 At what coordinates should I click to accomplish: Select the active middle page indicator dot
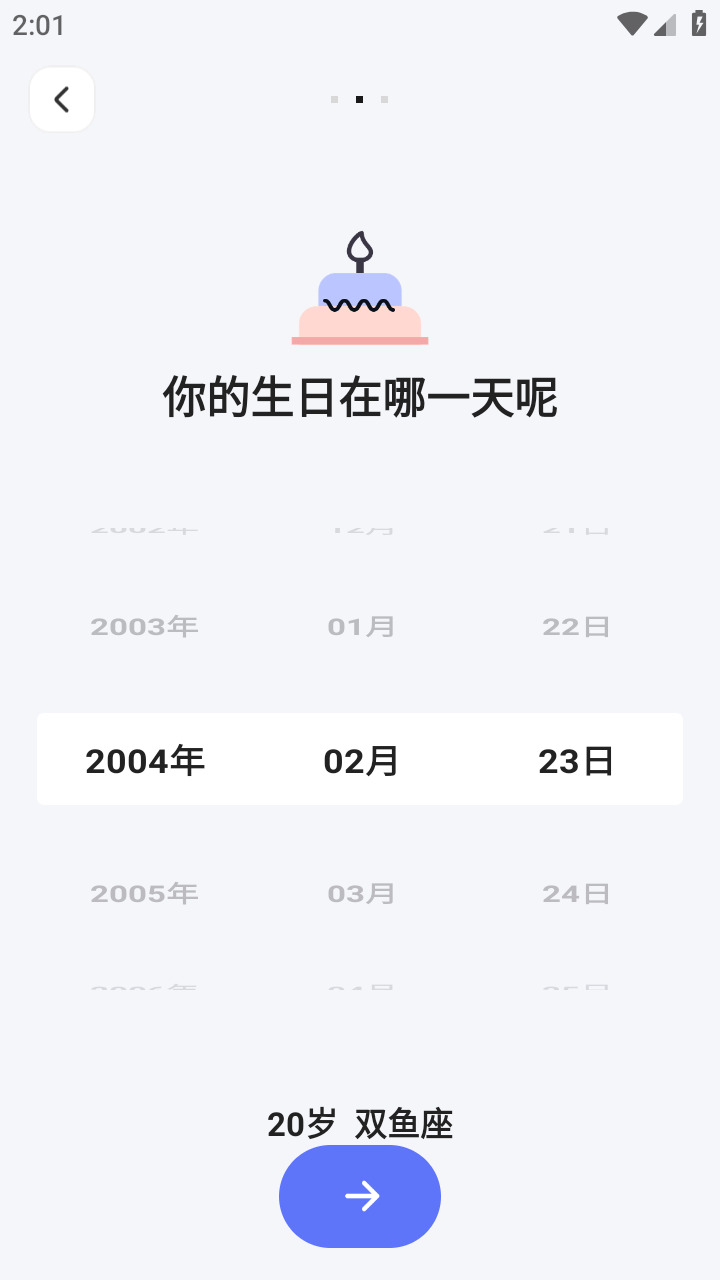point(359,99)
